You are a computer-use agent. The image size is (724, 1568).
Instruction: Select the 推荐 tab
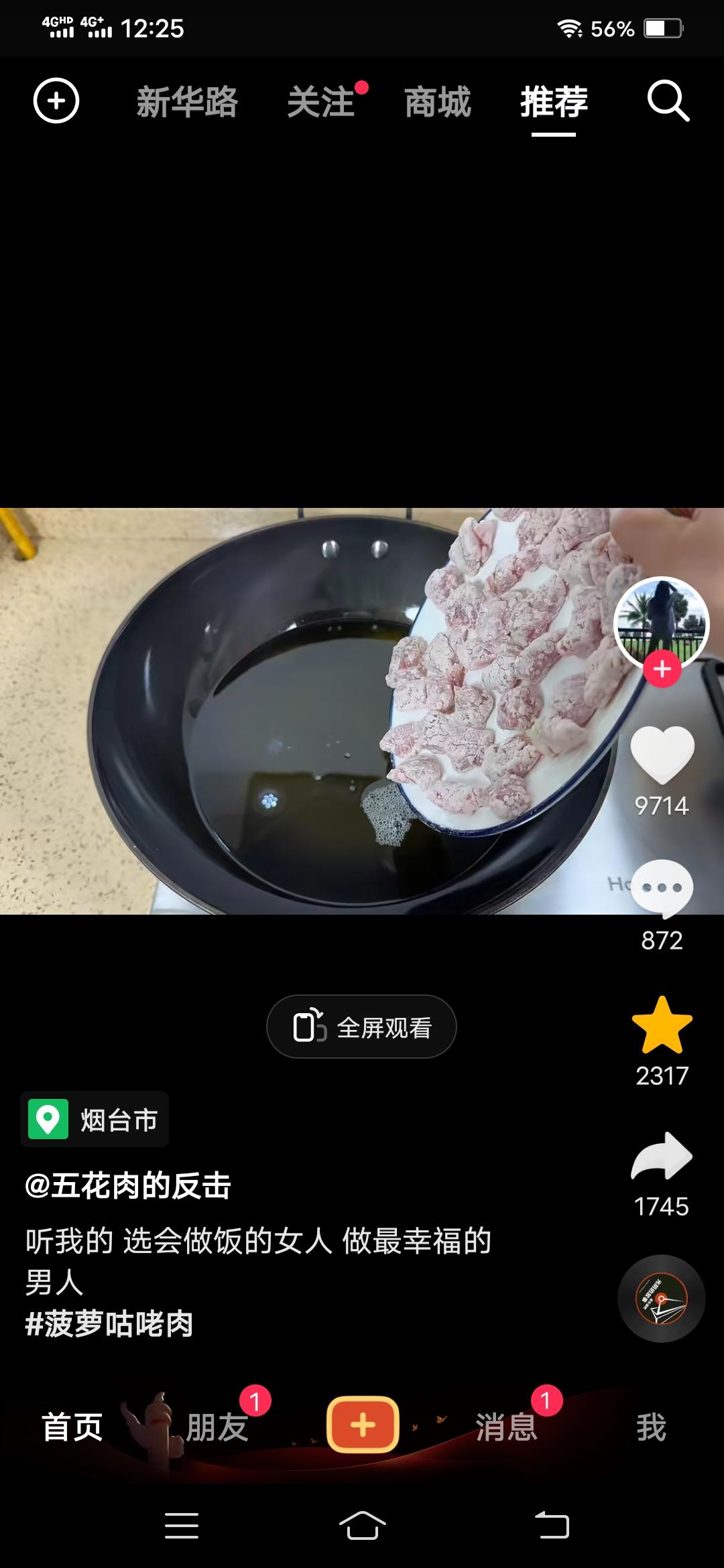pyautogui.click(x=554, y=103)
